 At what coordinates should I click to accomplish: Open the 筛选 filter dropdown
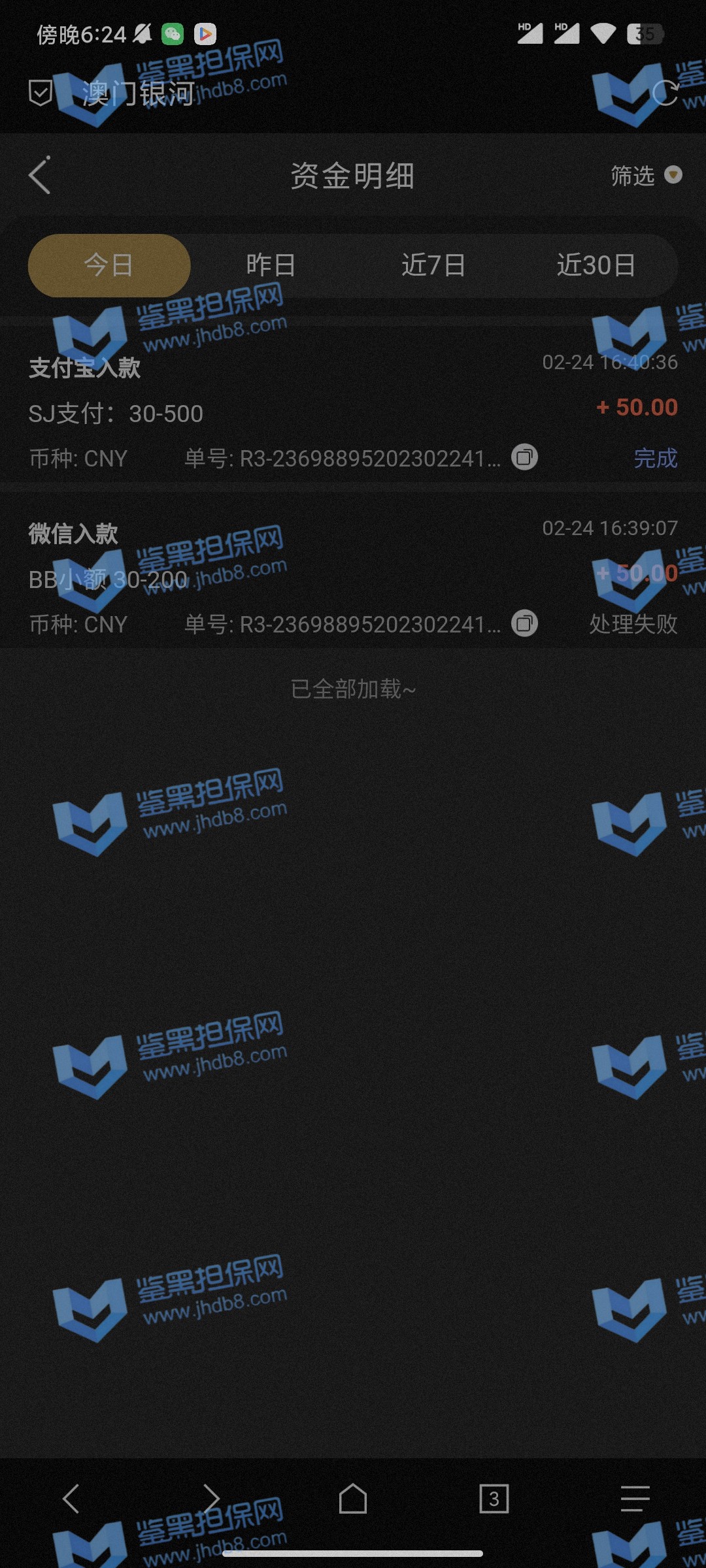coord(645,176)
